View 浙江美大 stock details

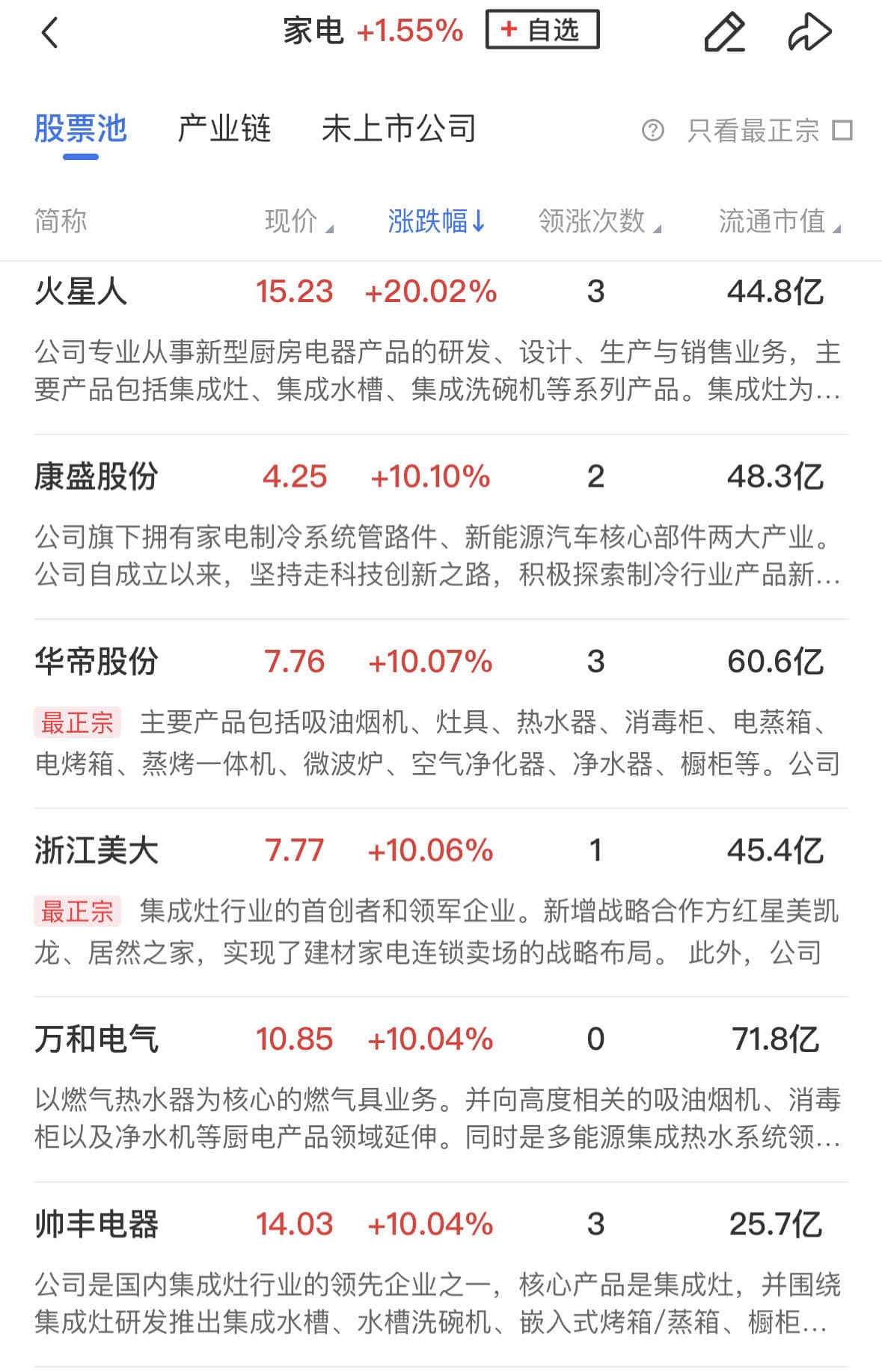tap(96, 851)
